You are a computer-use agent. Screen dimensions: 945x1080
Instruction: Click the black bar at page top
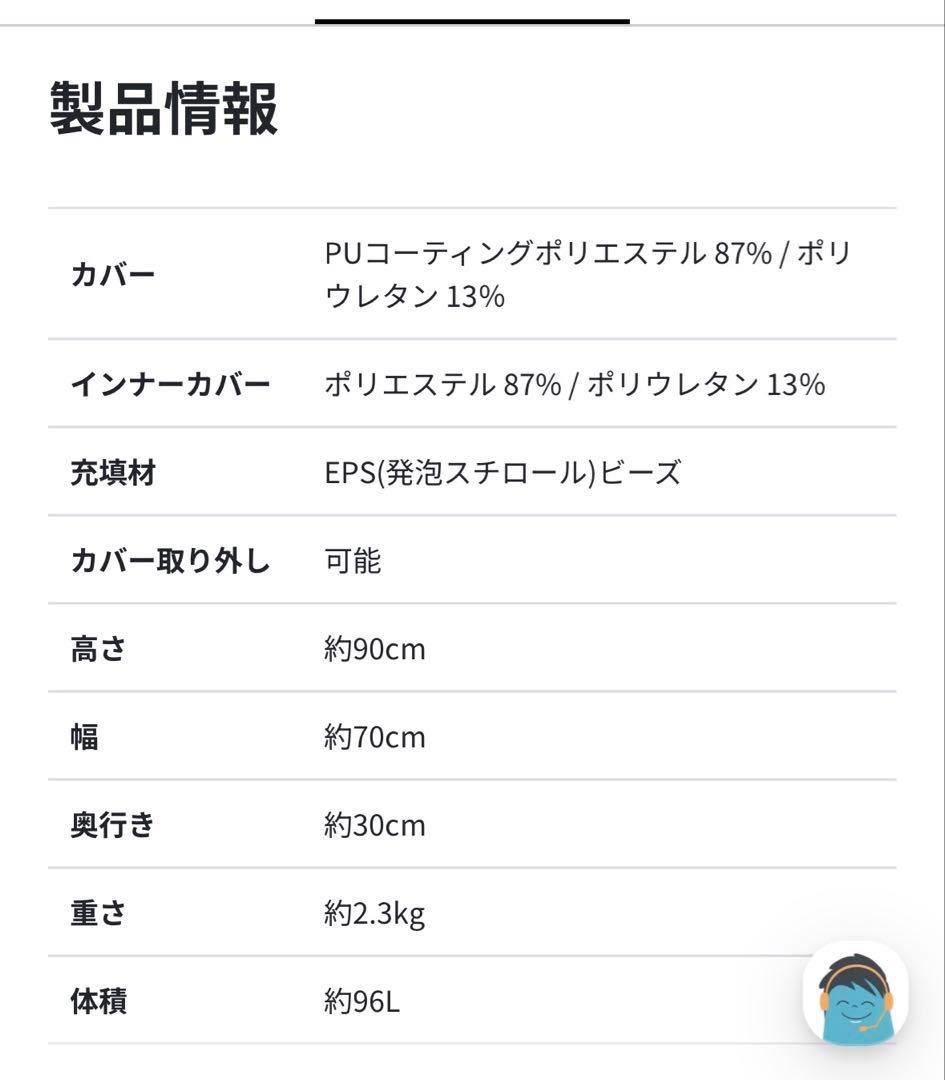pos(472,13)
